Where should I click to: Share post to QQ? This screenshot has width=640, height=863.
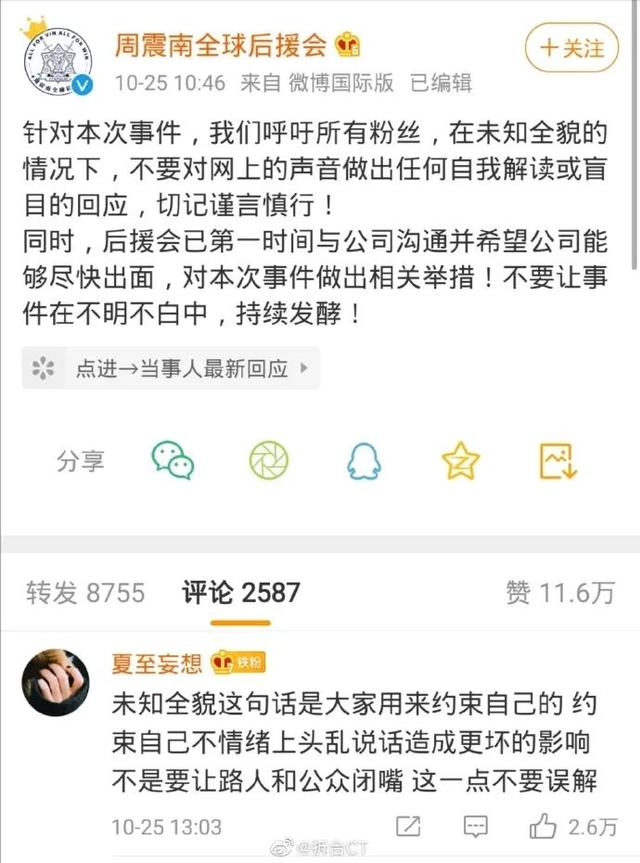click(x=364, y=459)
